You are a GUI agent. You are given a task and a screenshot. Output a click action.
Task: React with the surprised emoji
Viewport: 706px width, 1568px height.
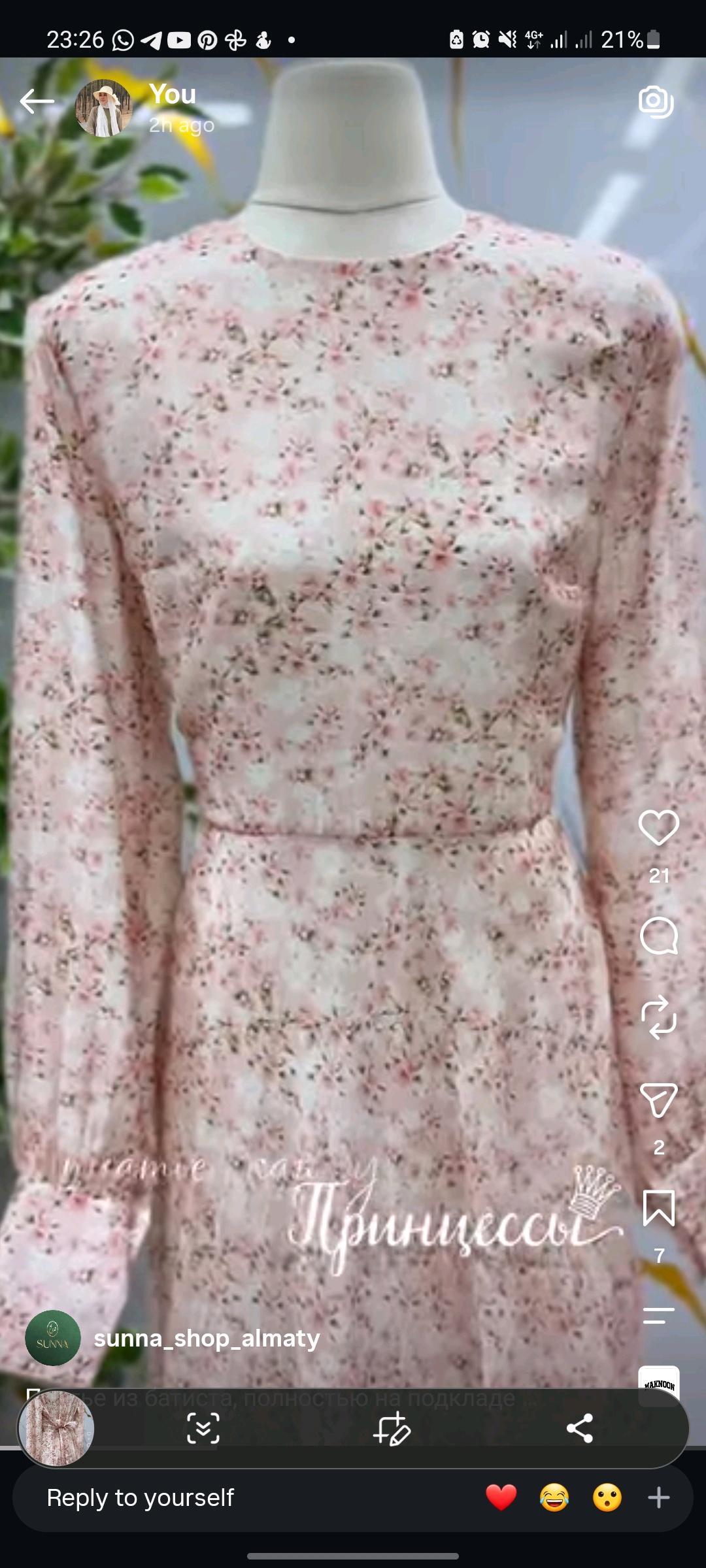tap(607, 1497)
